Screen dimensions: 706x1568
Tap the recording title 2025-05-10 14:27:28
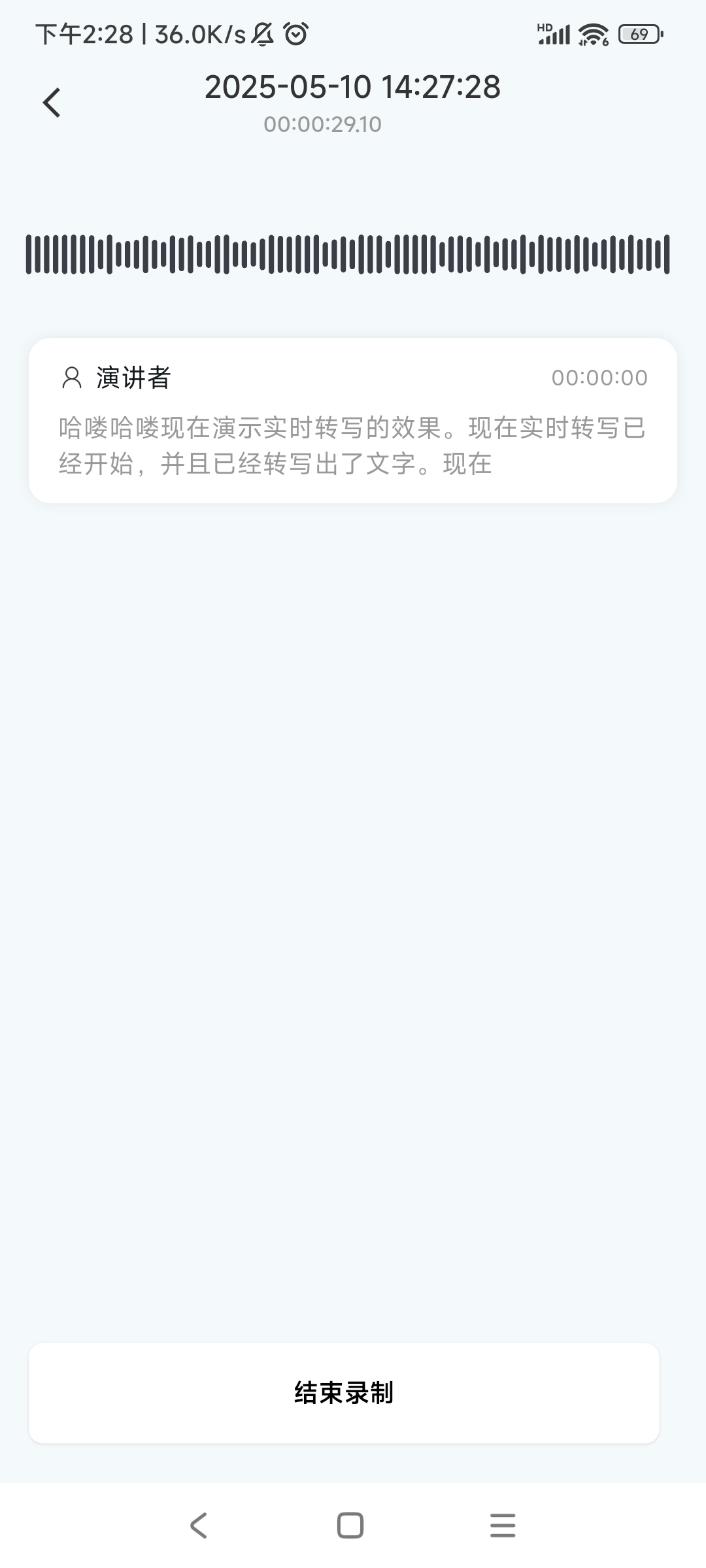coord(352,87)
